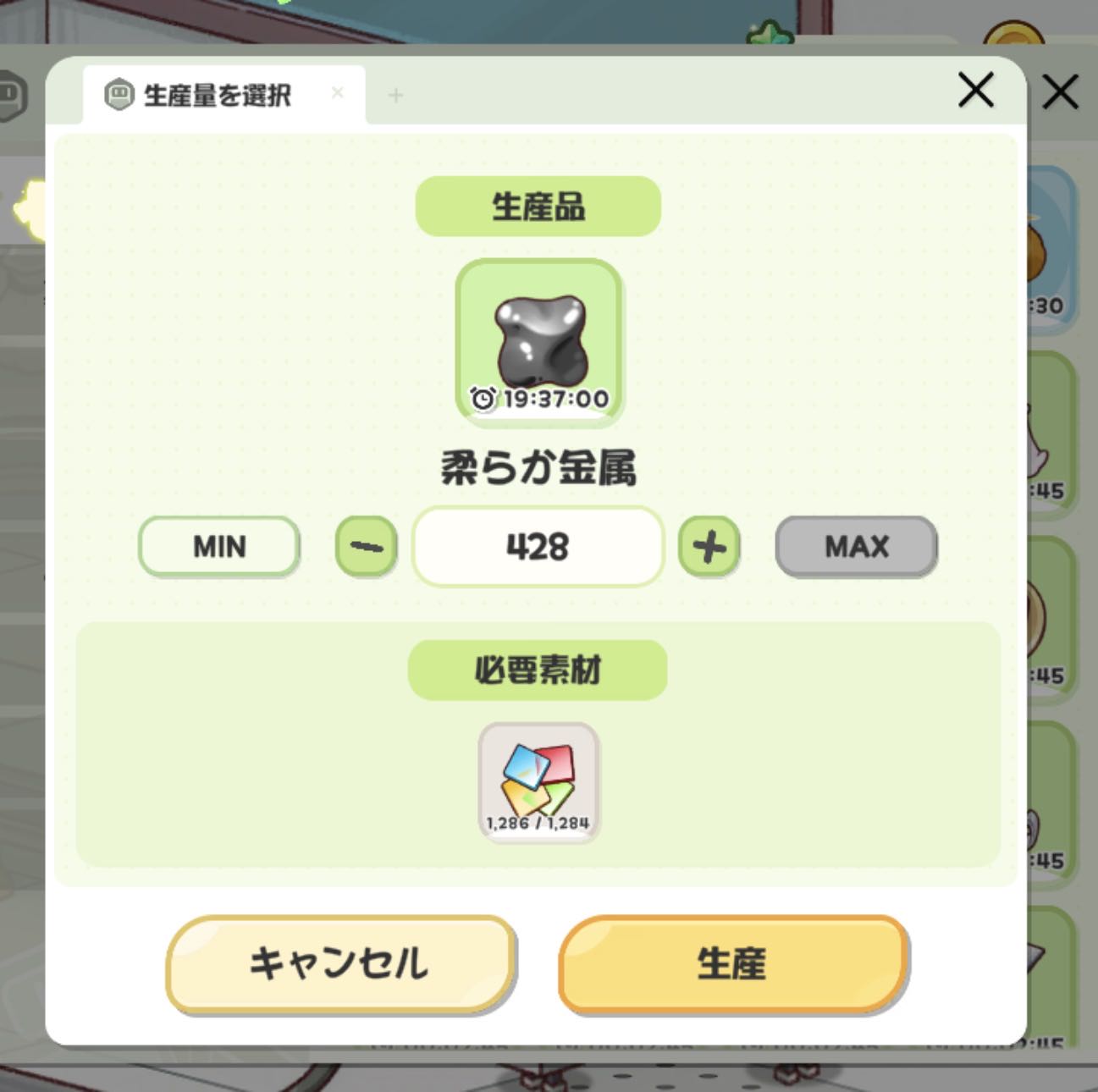Decrease production quantity by one
Screen dimensions: 1098x1092
click(367, 547)
